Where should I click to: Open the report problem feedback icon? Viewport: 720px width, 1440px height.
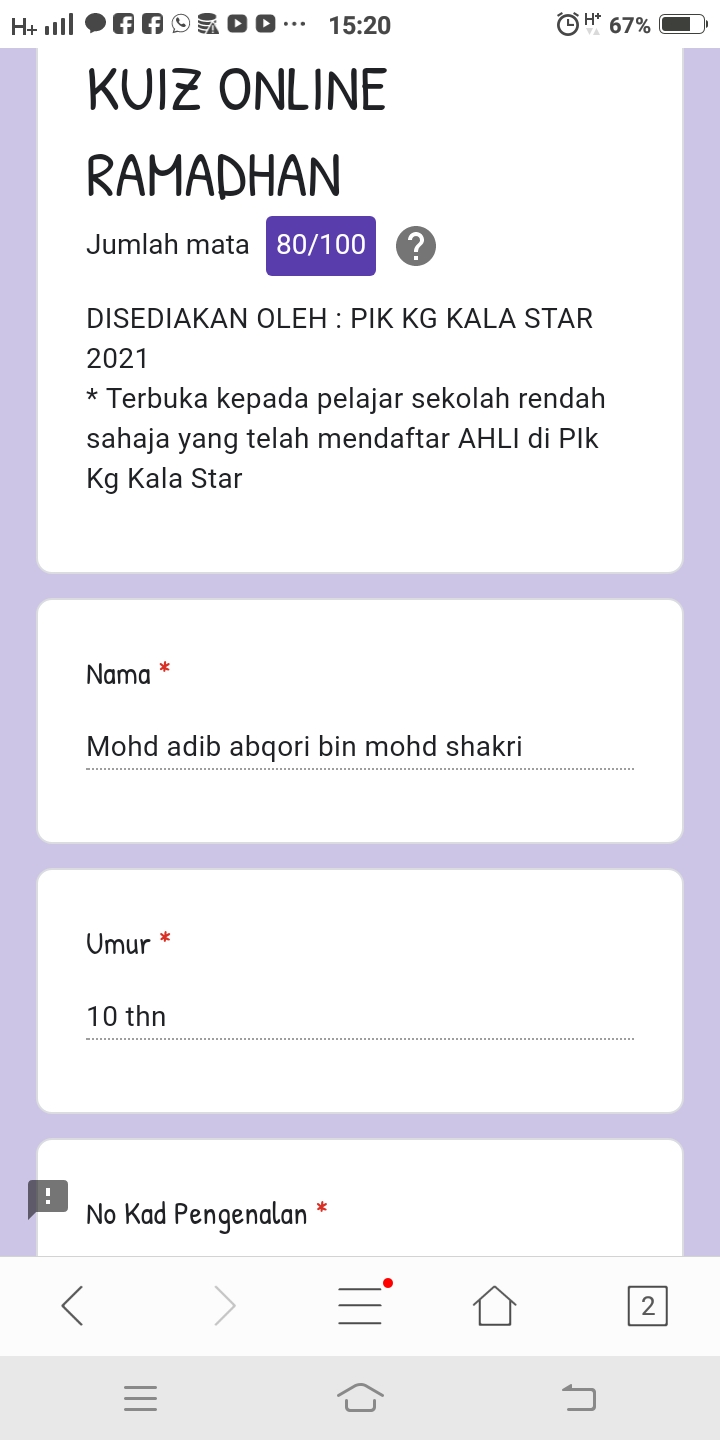48,1197
